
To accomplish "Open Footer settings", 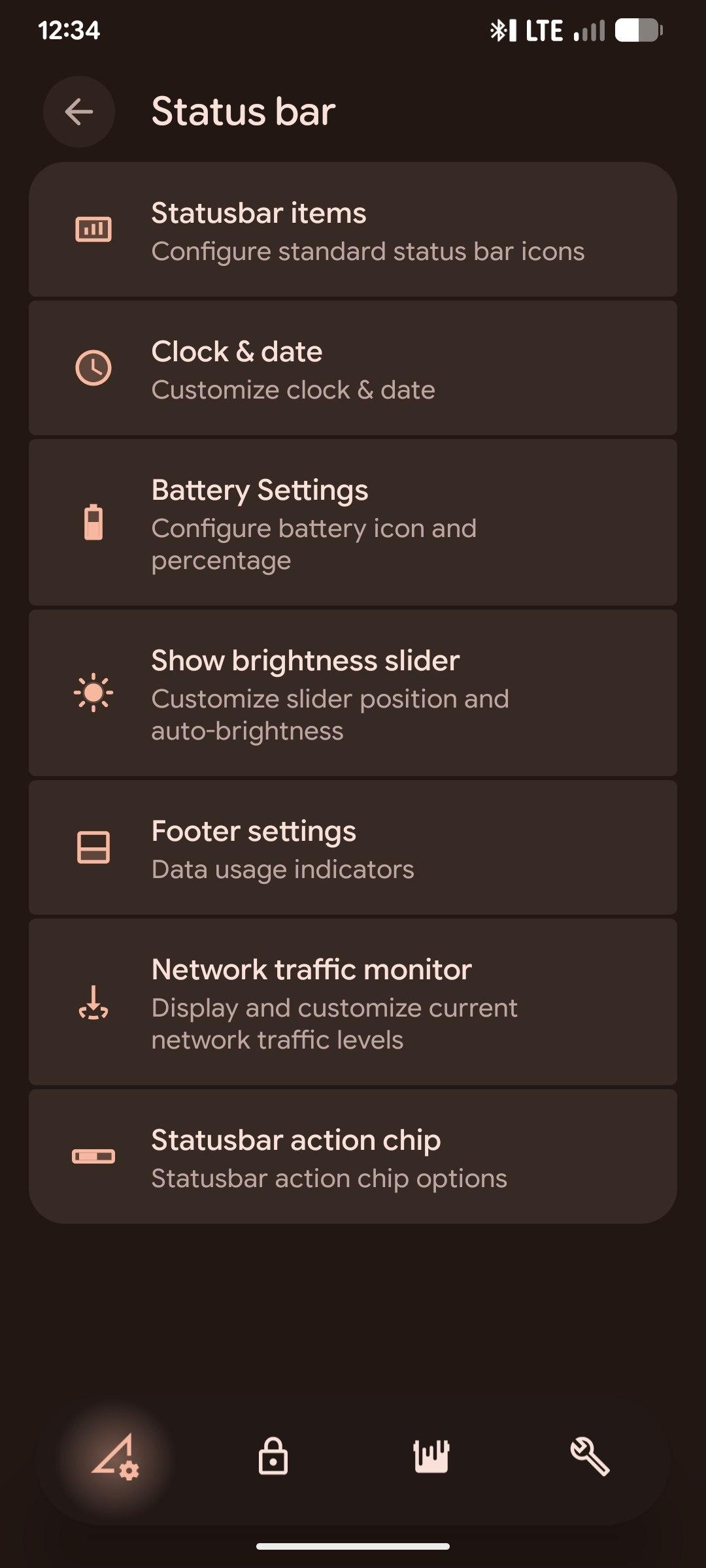I will (x=353, y=849).
